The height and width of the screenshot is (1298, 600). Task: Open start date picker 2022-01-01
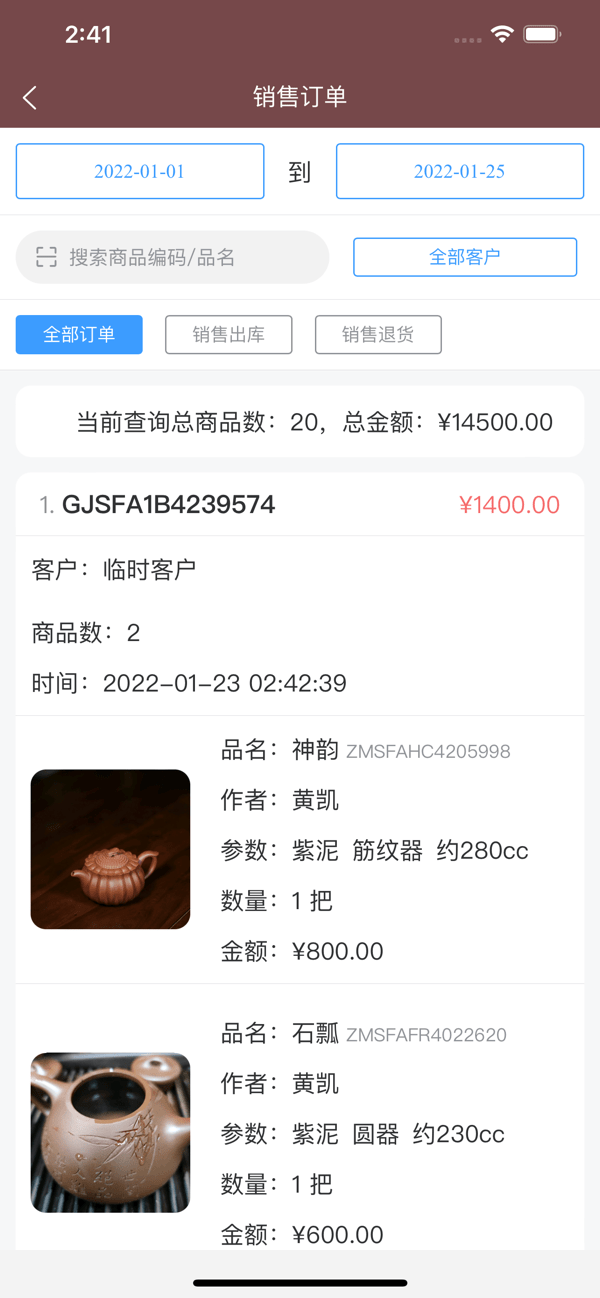pyautogui.click(x=140, y=171)
